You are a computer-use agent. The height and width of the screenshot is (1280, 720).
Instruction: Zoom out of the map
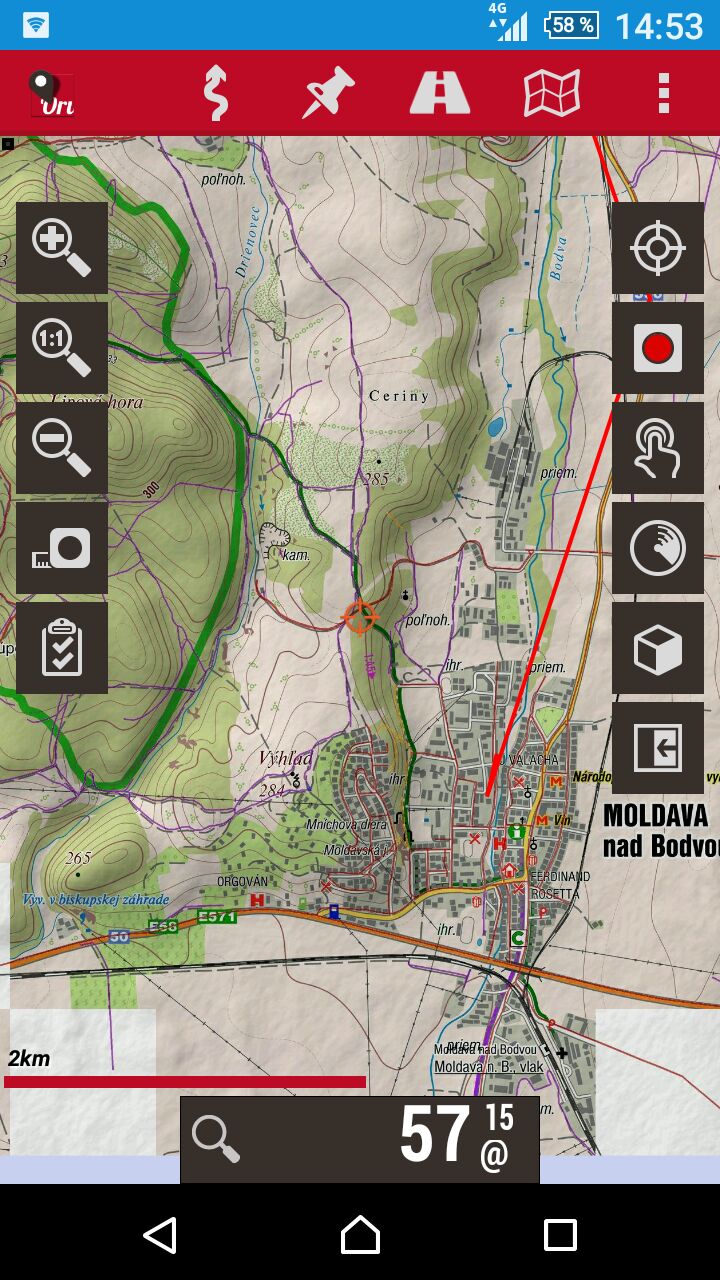click(62, 448)
